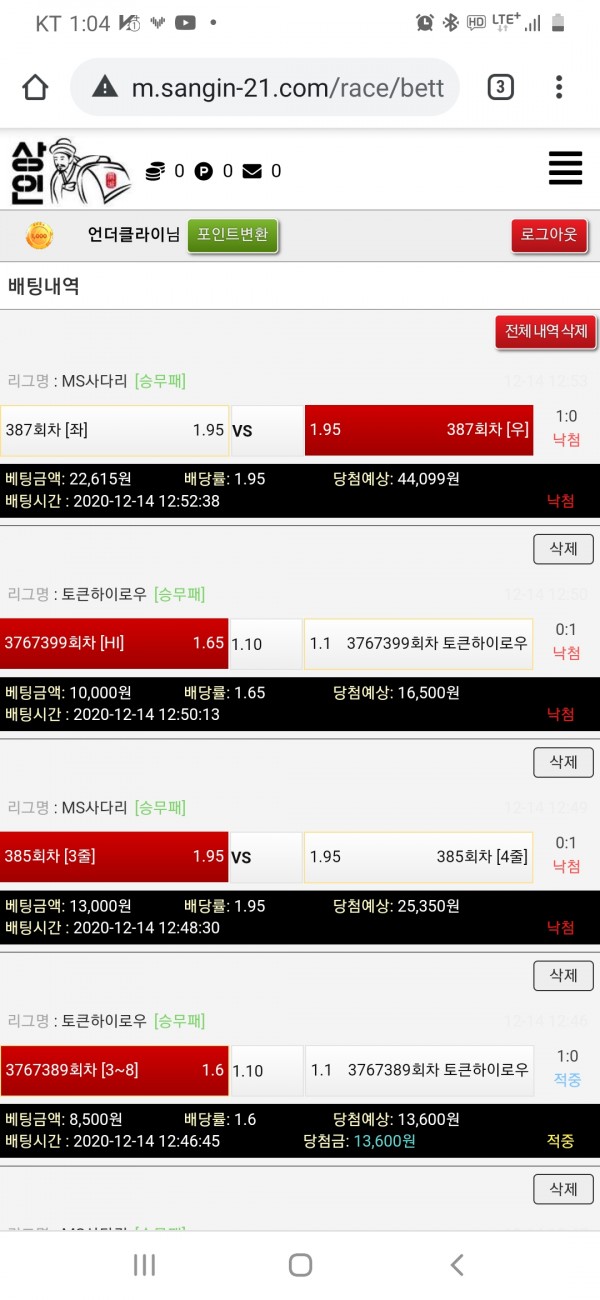The image size is (600, 1300).
Task: Delete the 토큰하이로우 3767389회차 bet record
Action: point(563,1189)
